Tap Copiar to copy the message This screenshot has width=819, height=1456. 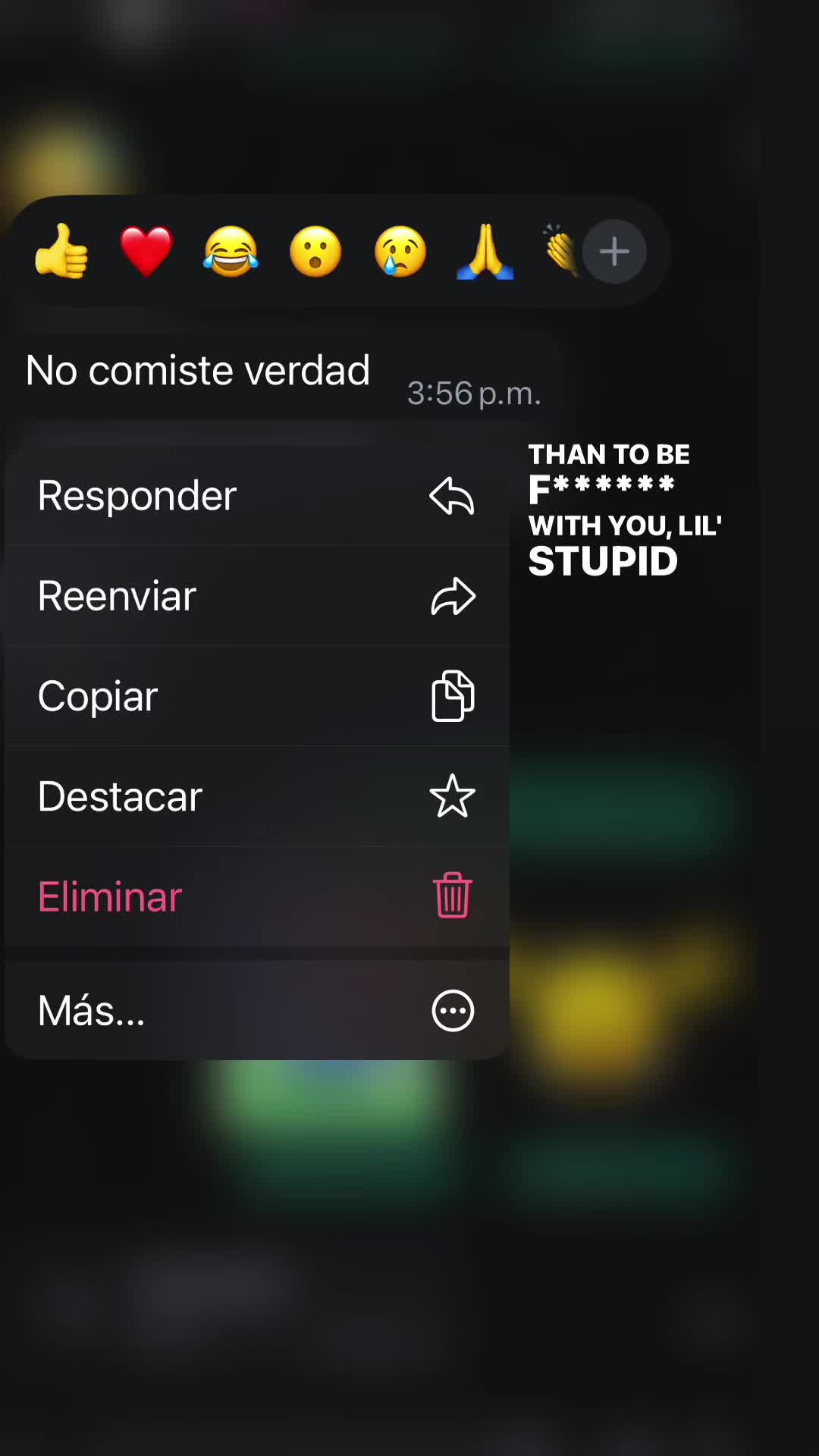257,696
